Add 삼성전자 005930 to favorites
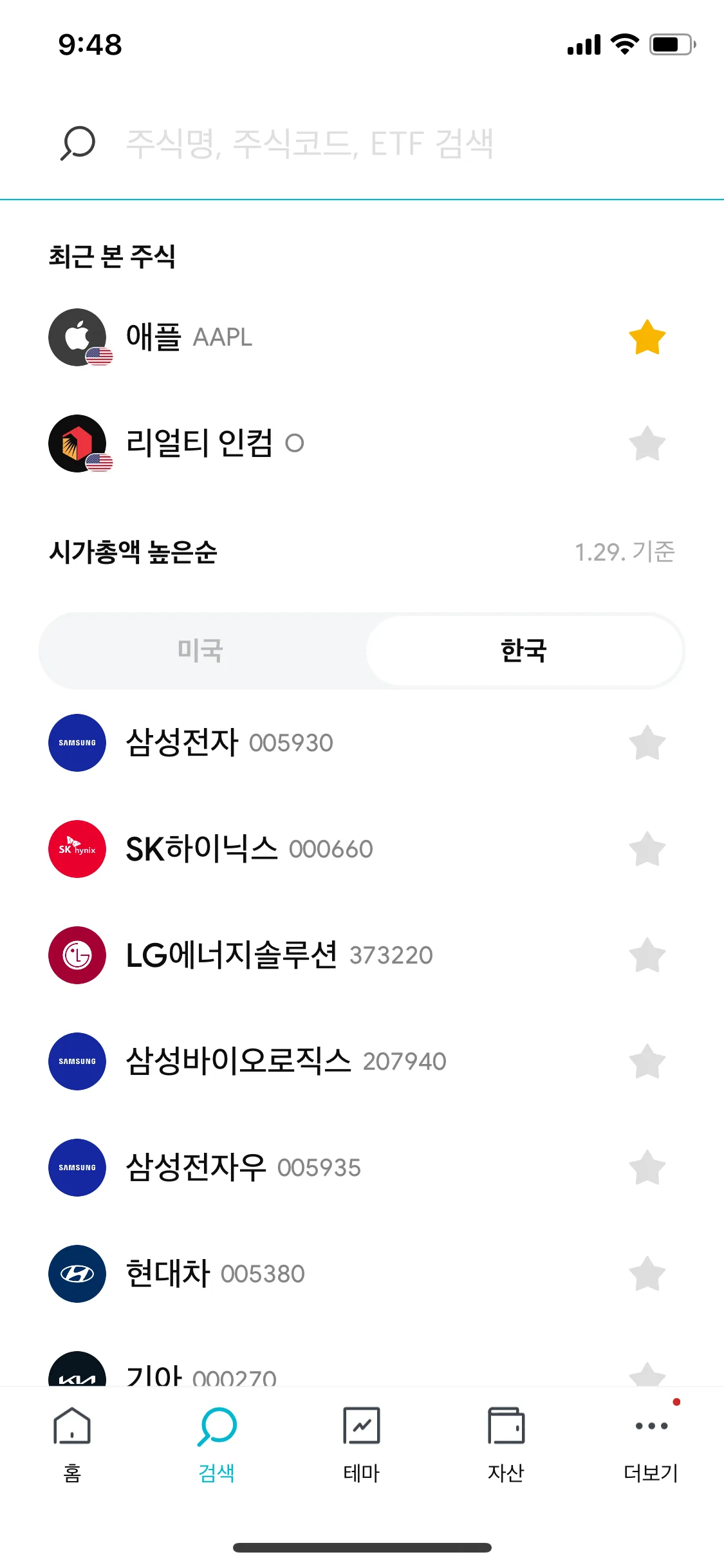The width and height of the screenshot is (724, 1568). click(x=647, y=743)
